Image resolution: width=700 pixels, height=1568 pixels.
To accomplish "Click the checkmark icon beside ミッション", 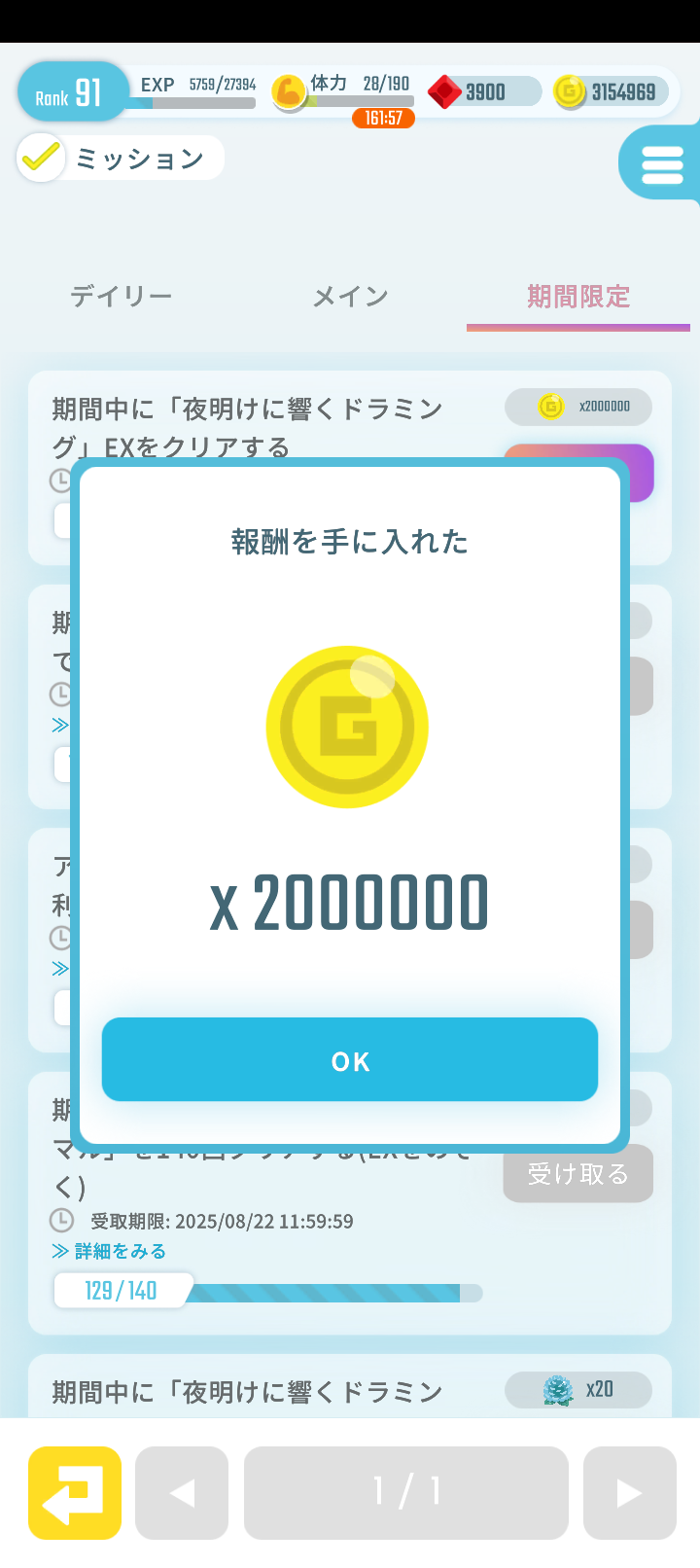I will tap(41, 157).
